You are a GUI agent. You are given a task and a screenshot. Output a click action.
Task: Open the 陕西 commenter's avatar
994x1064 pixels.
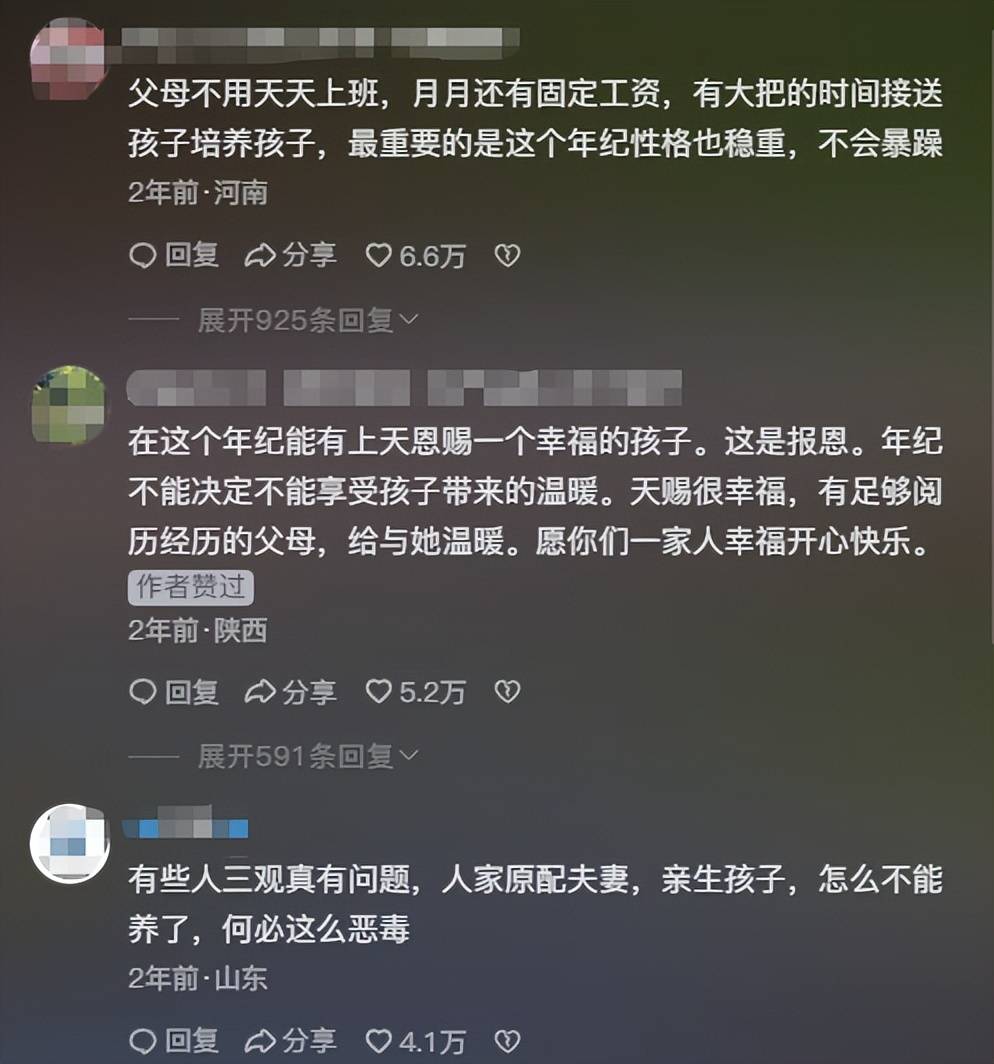click(x=68, y=405)
